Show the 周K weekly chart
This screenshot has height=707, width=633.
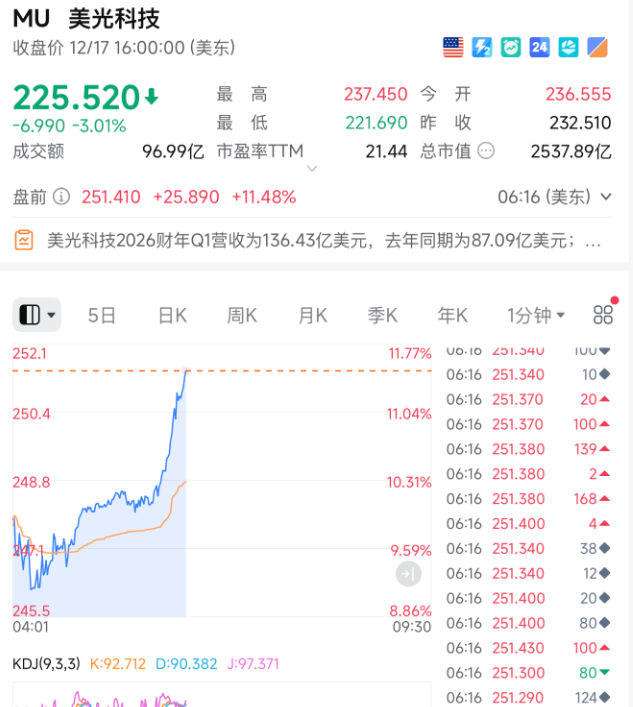click(242, 315)
